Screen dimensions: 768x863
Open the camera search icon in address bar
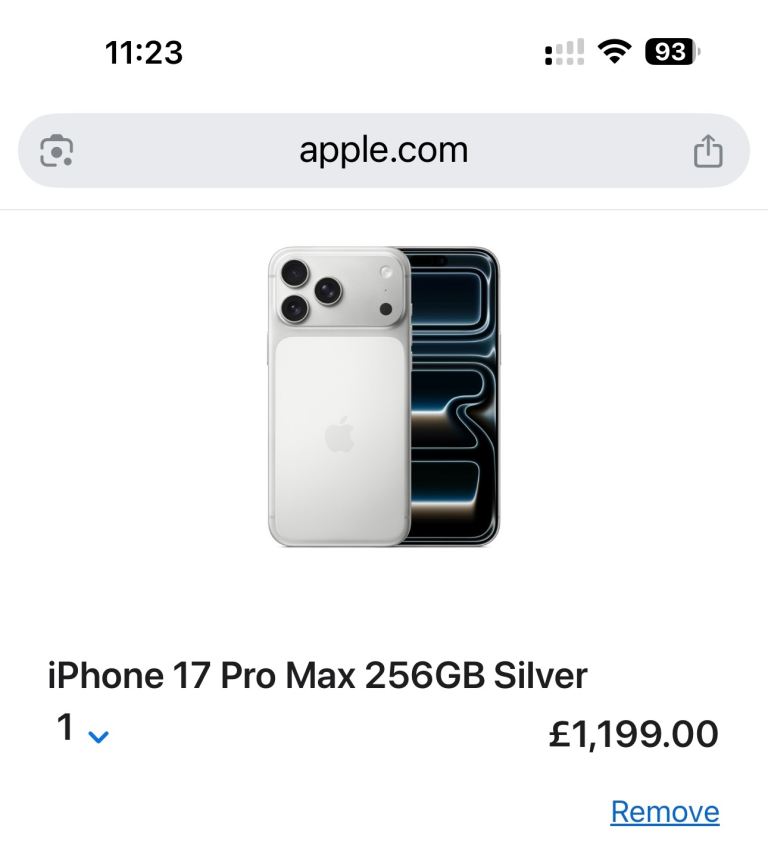[56, 151]
